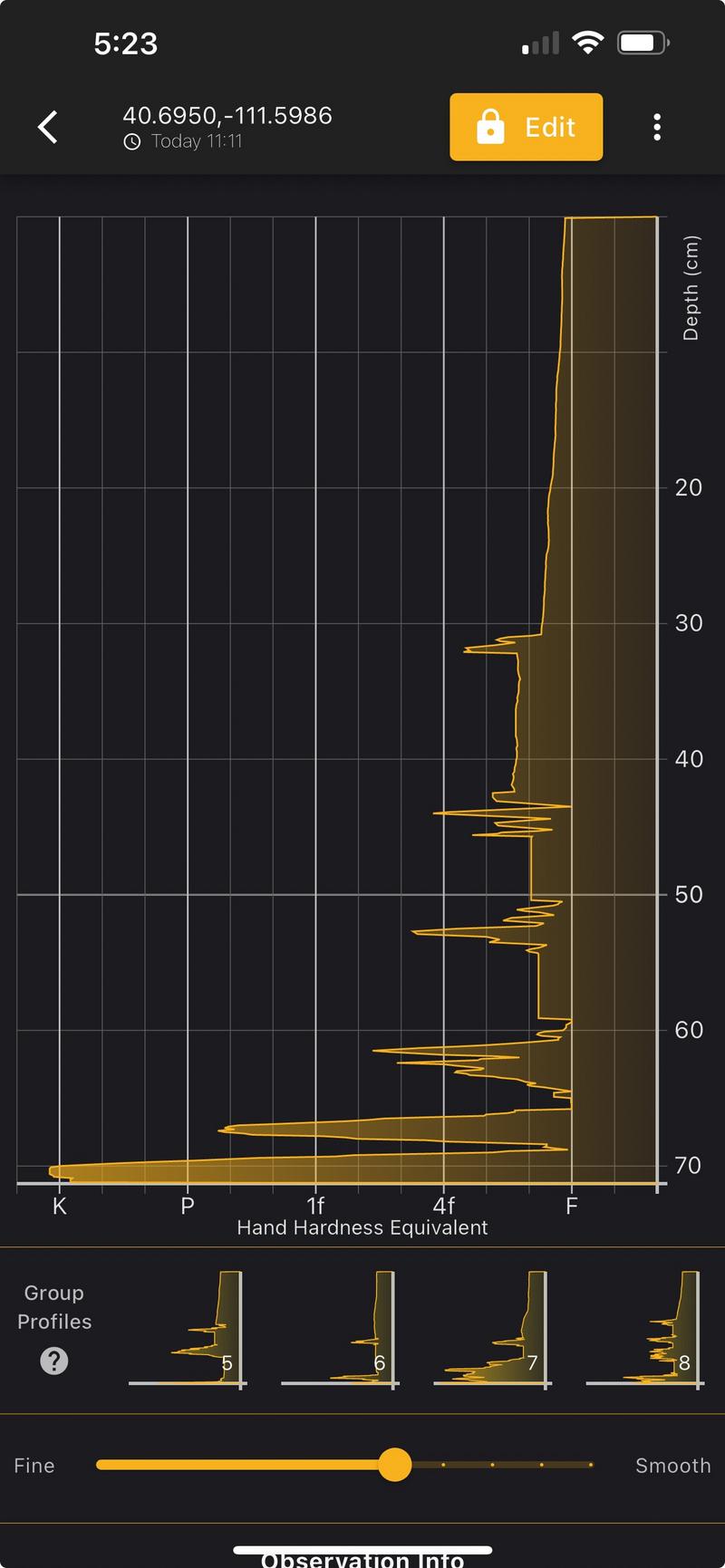
Task: Open the three-dot overflow menu
Action: coord(657,127)
